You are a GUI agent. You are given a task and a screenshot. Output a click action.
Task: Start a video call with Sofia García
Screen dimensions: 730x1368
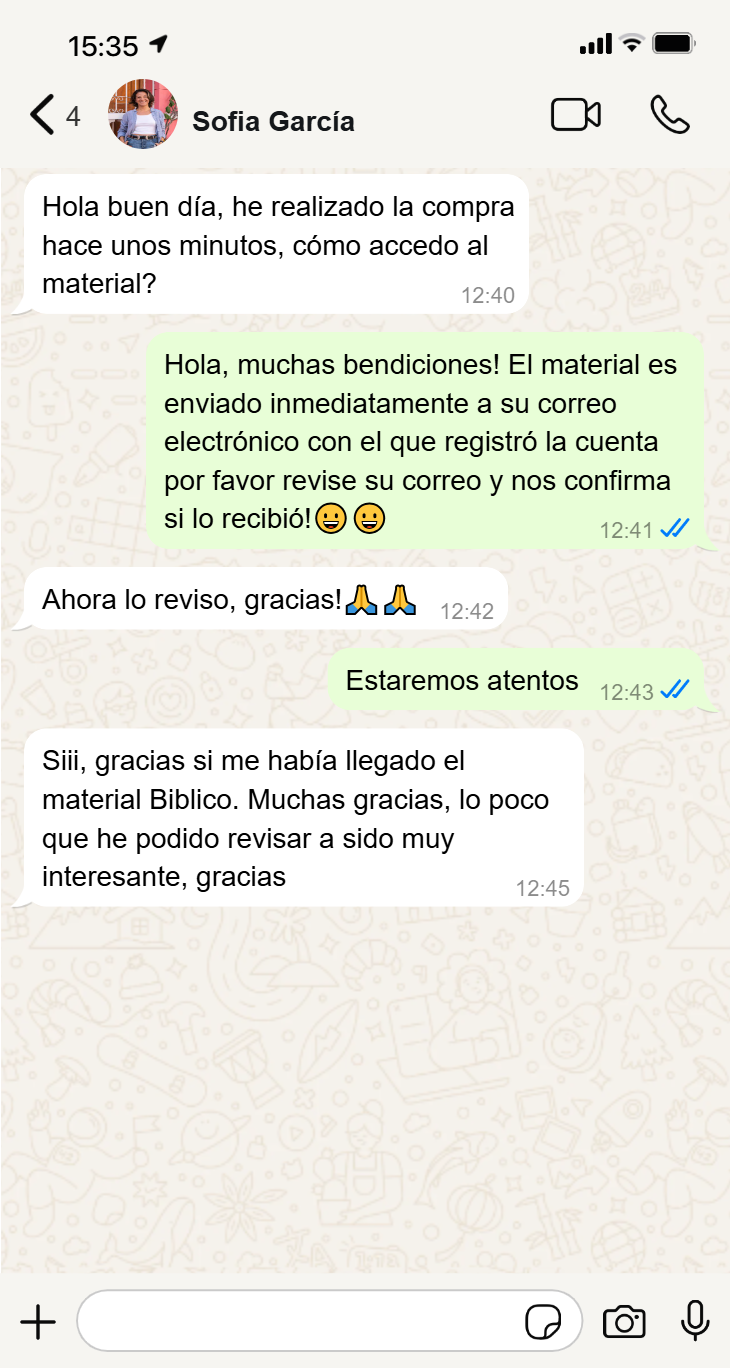coord(576,115)
